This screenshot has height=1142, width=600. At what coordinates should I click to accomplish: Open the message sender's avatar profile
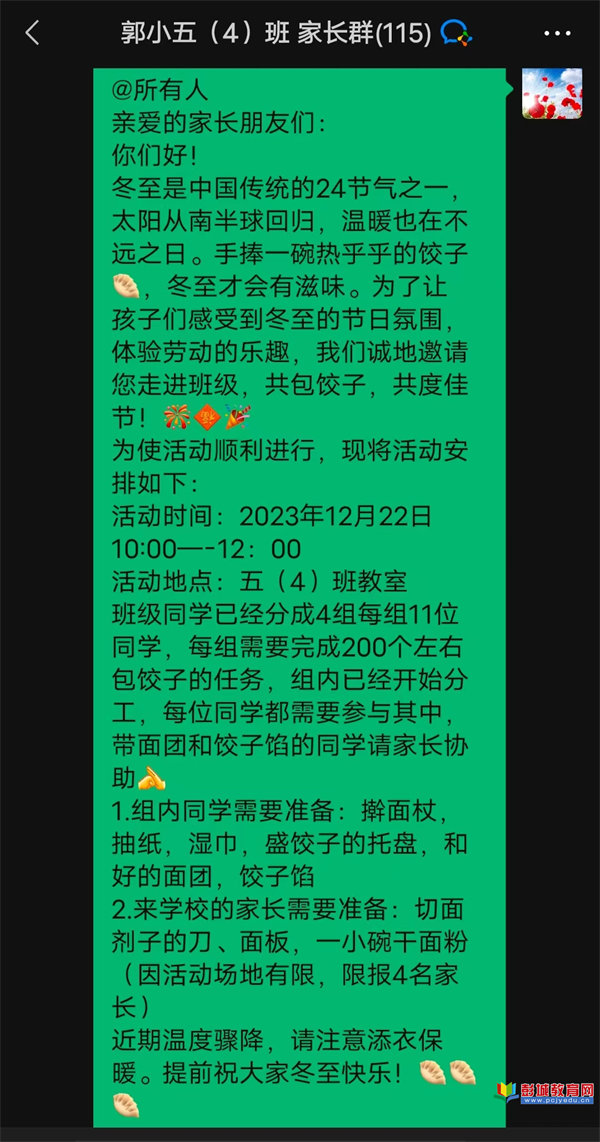552,93
